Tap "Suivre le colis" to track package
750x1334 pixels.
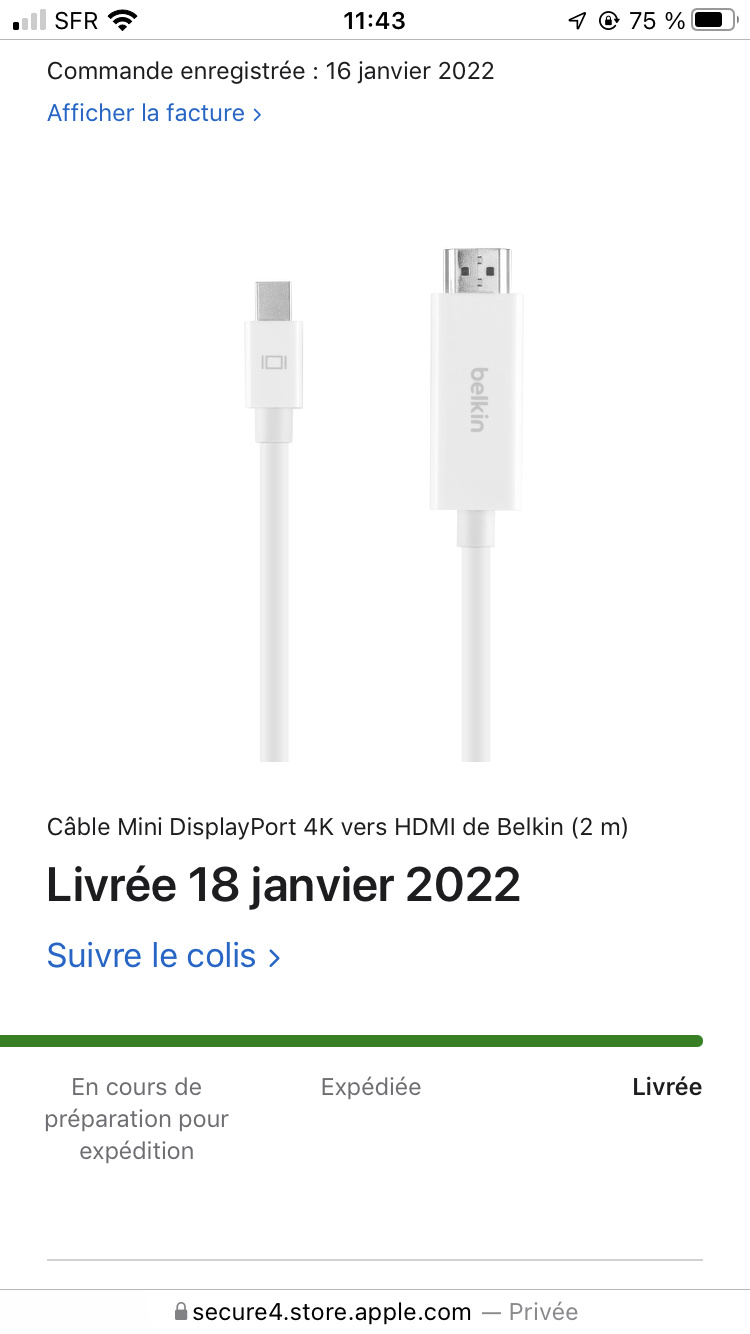(163, 956)
